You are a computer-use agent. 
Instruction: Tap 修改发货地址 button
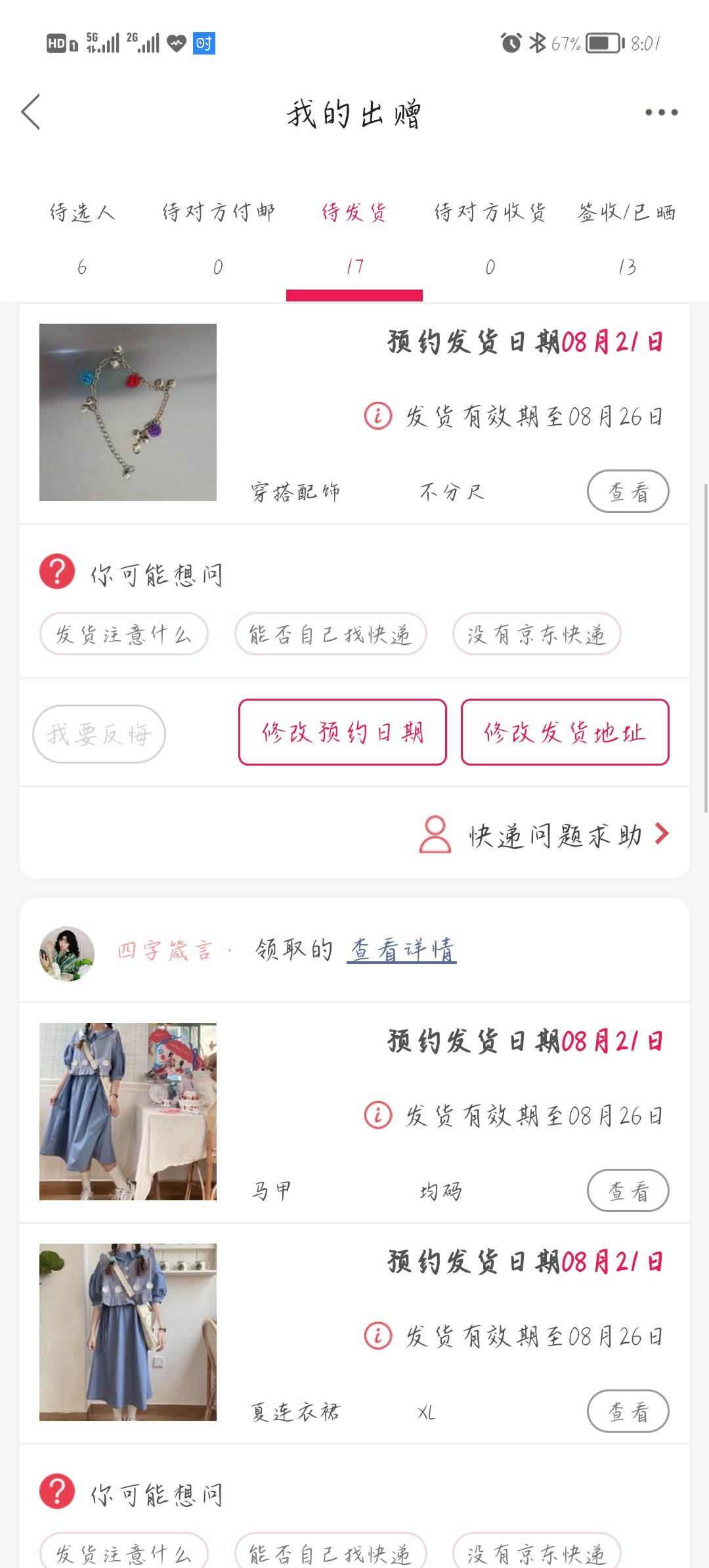[x=565, y=732]
